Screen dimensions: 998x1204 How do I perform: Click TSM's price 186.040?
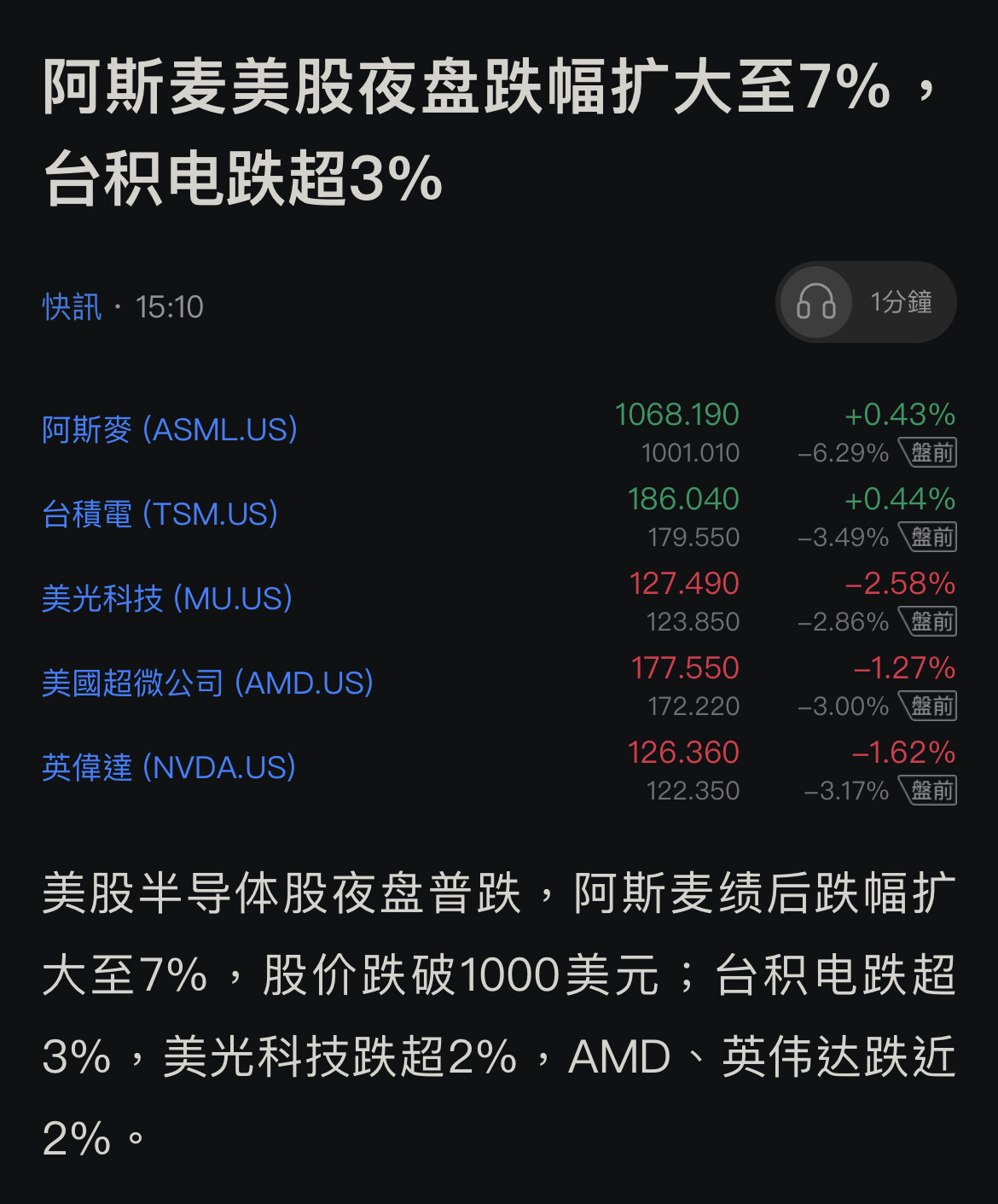tap(684, 498)
